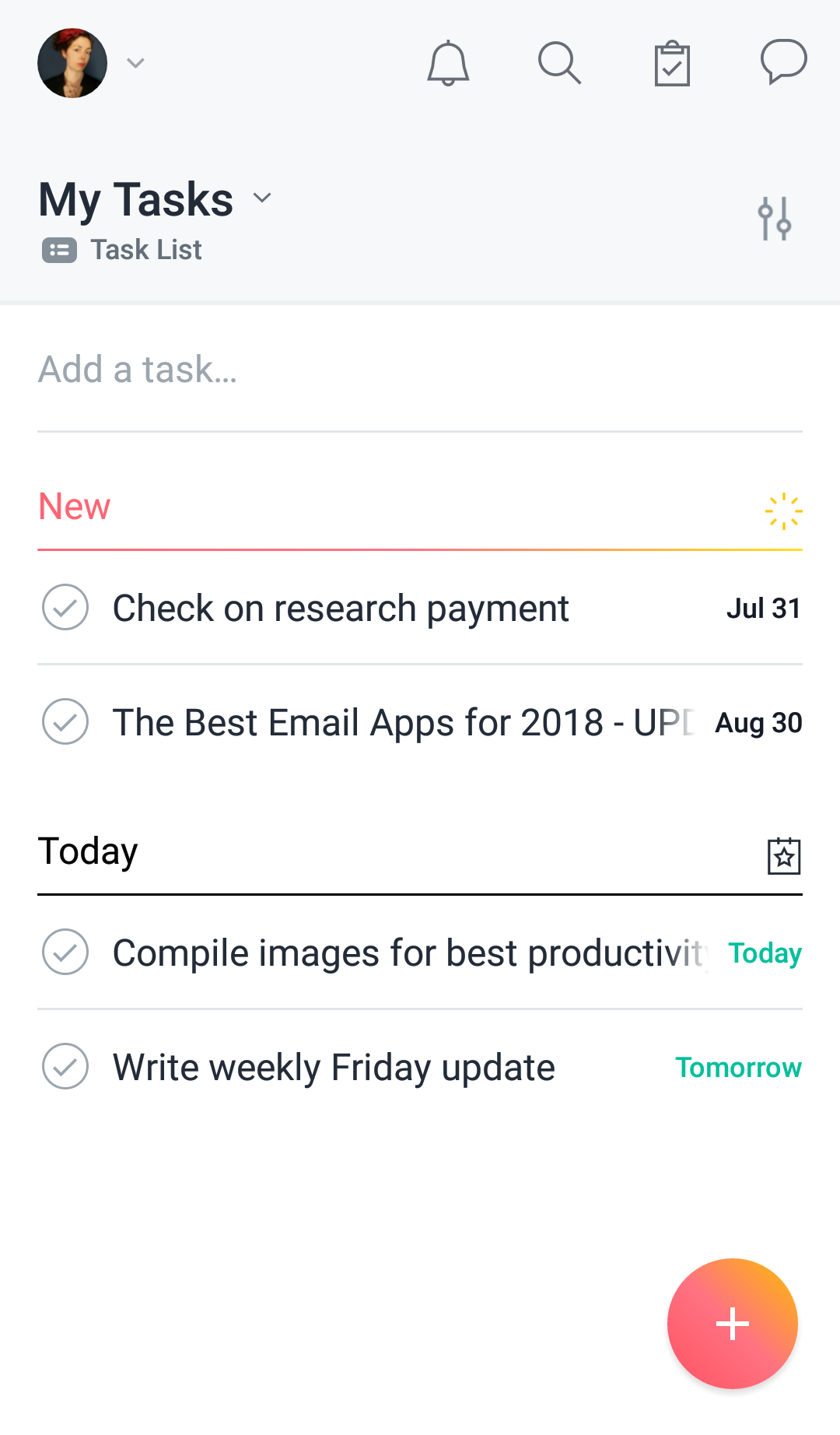
Task: Open the search icon
Action: coord(559,63)
